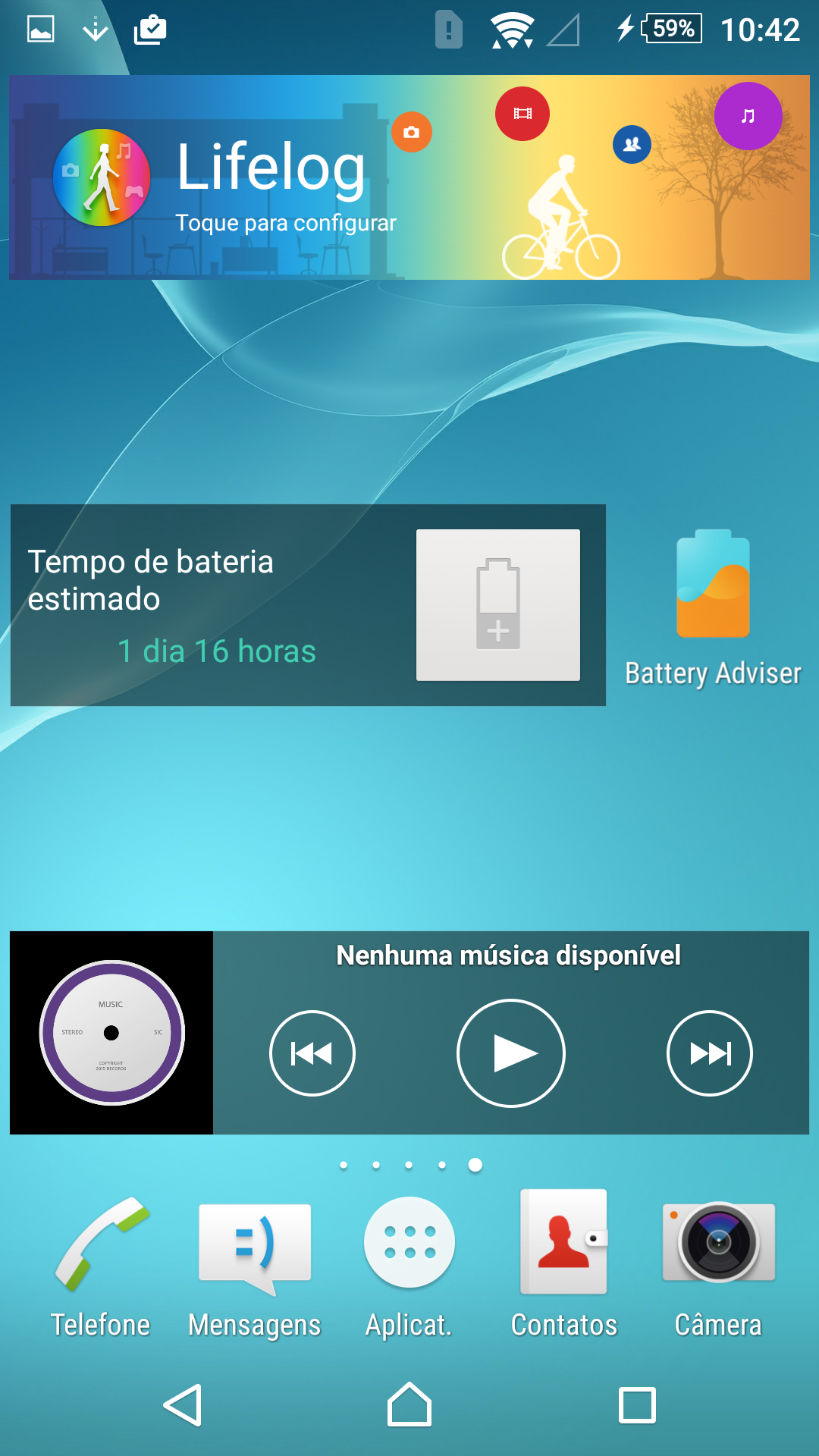Launch Contatos
Screen dimensions: 819x1456
(564, 1266)
